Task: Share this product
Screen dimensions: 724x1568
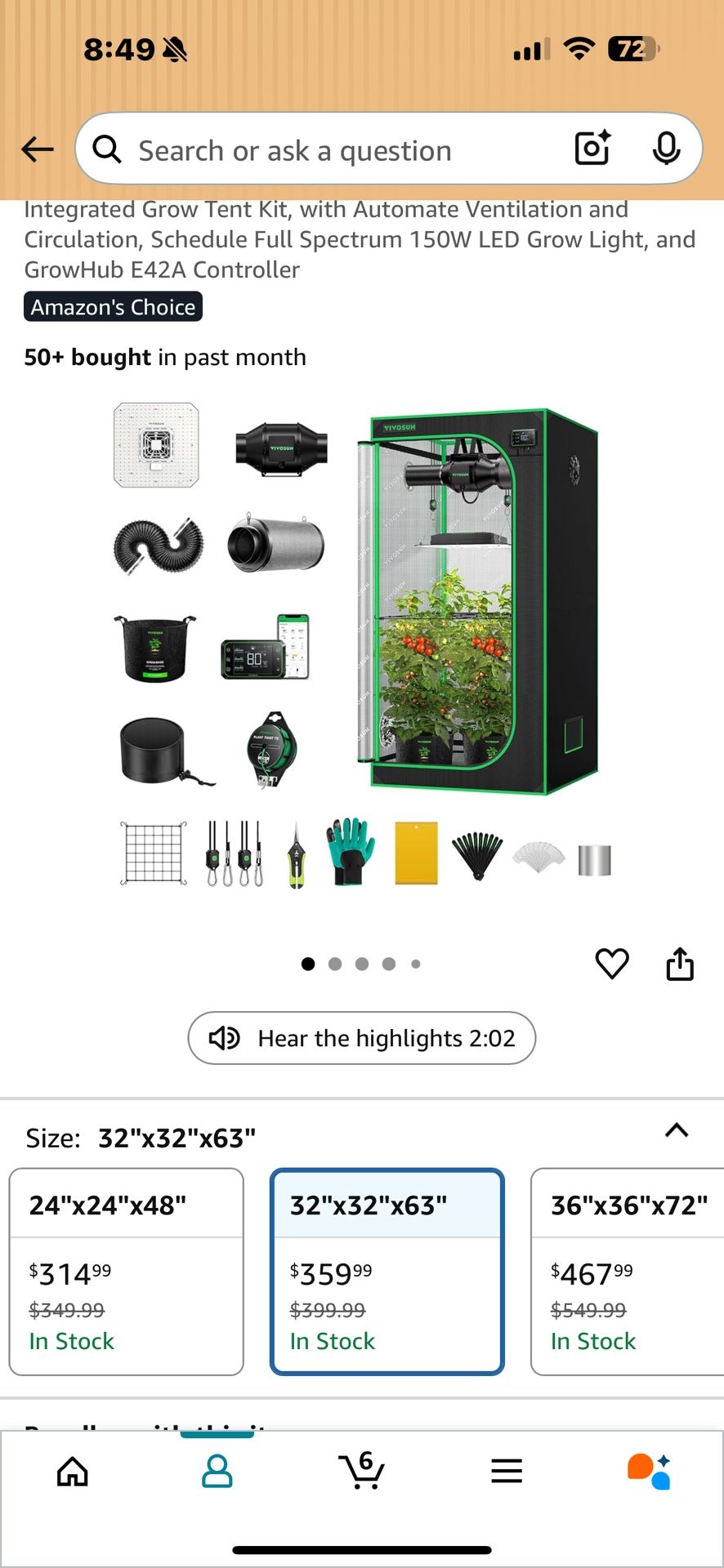Action: tap(679, 964)
